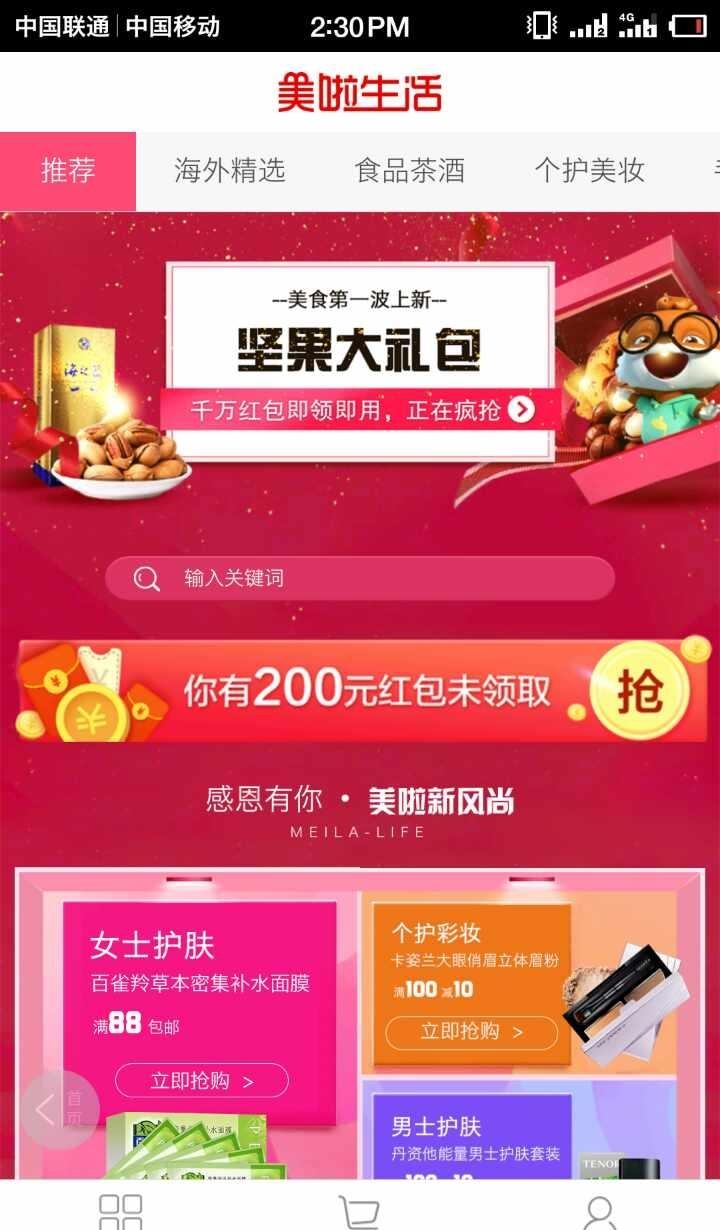Grab the 200元红包 with 抢 button
Viewport: 720px width, 1230px height.
(640, 691)
